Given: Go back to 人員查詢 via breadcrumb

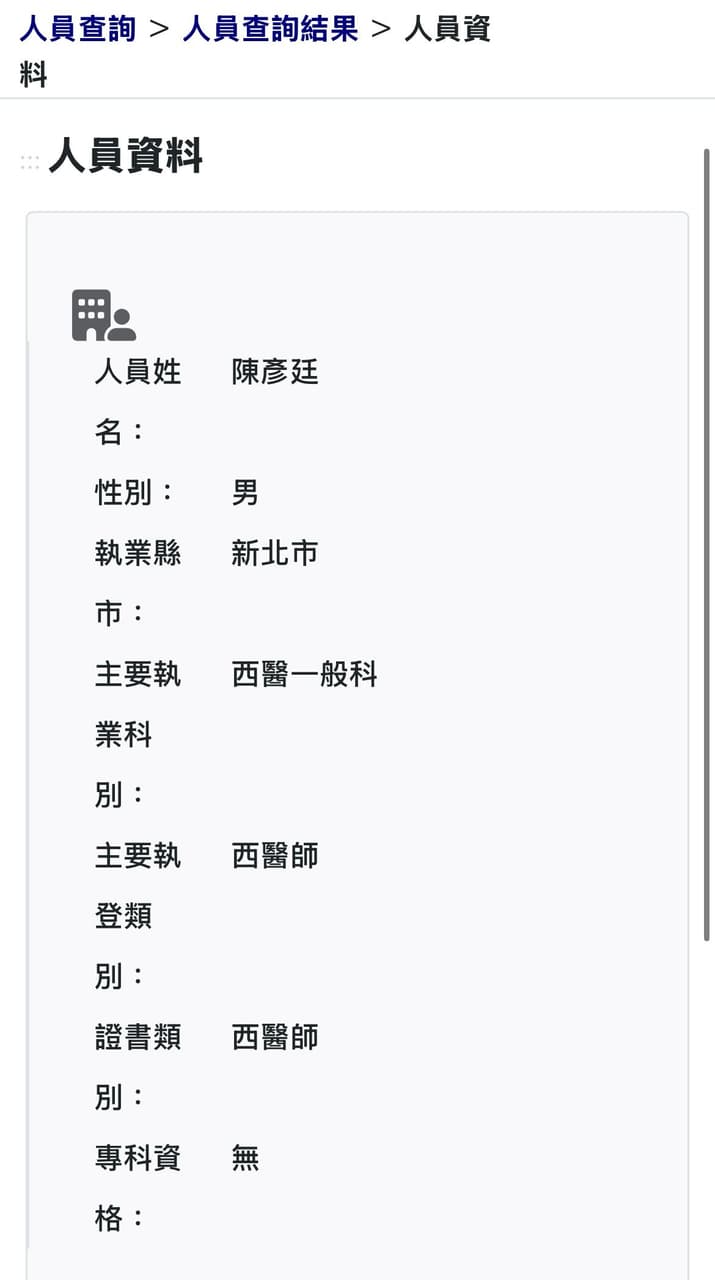Looking at the screenshot, I should tap(77, 28).
